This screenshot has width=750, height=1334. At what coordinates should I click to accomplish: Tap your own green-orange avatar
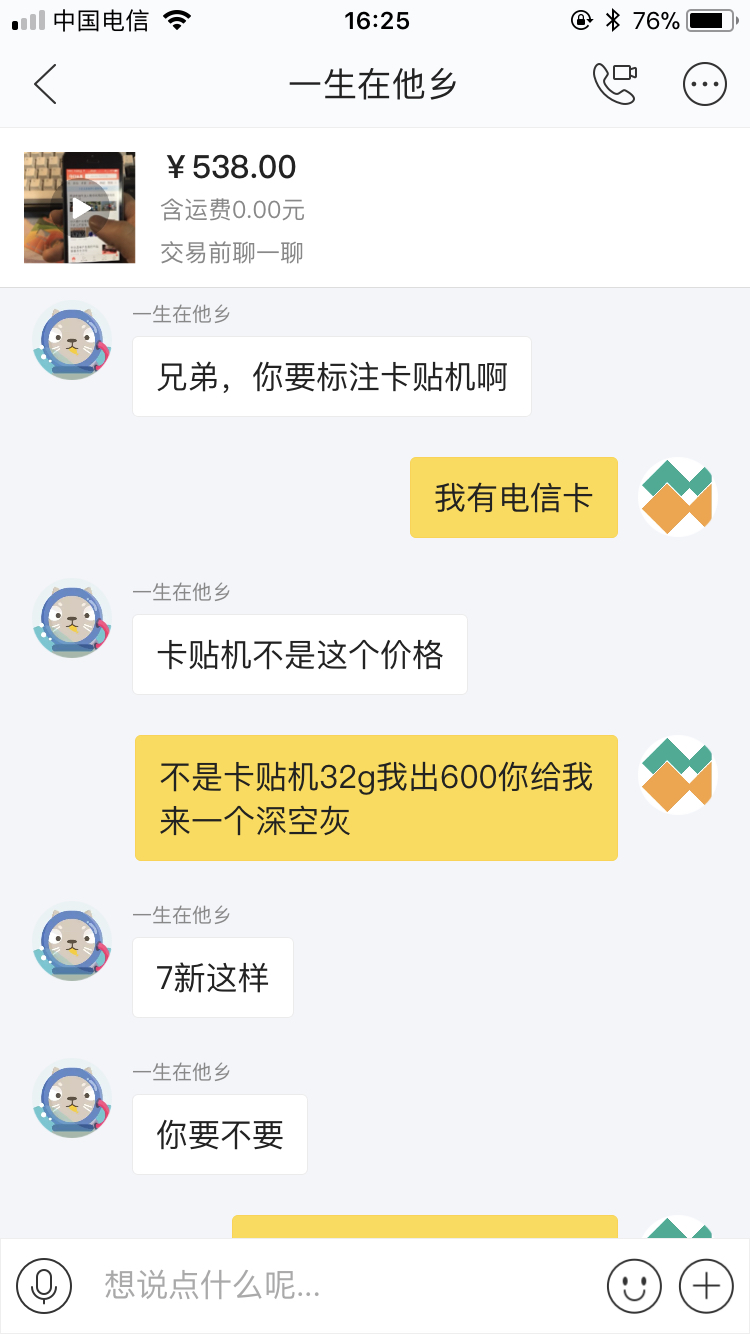677,497
